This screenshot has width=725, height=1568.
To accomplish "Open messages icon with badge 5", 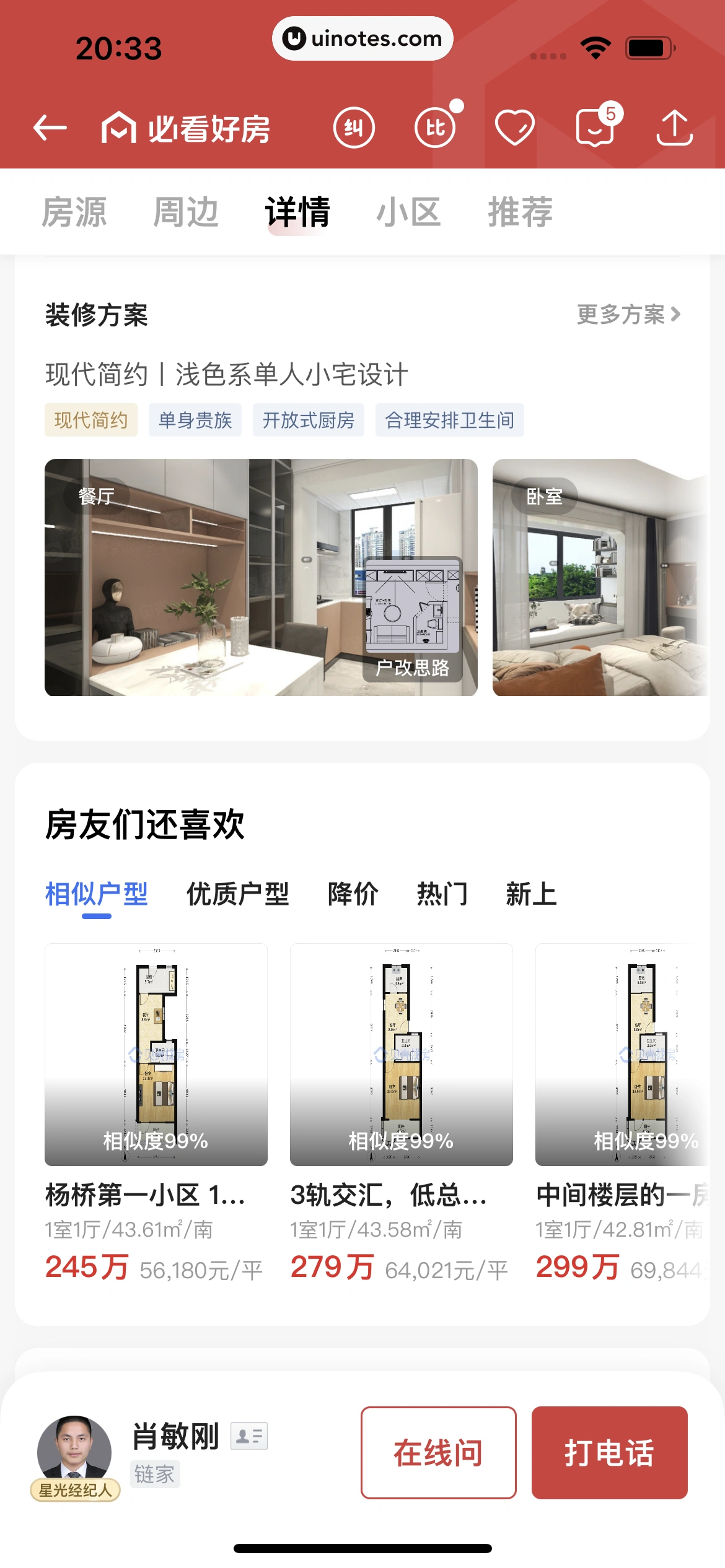I will (x=595, y=127).
